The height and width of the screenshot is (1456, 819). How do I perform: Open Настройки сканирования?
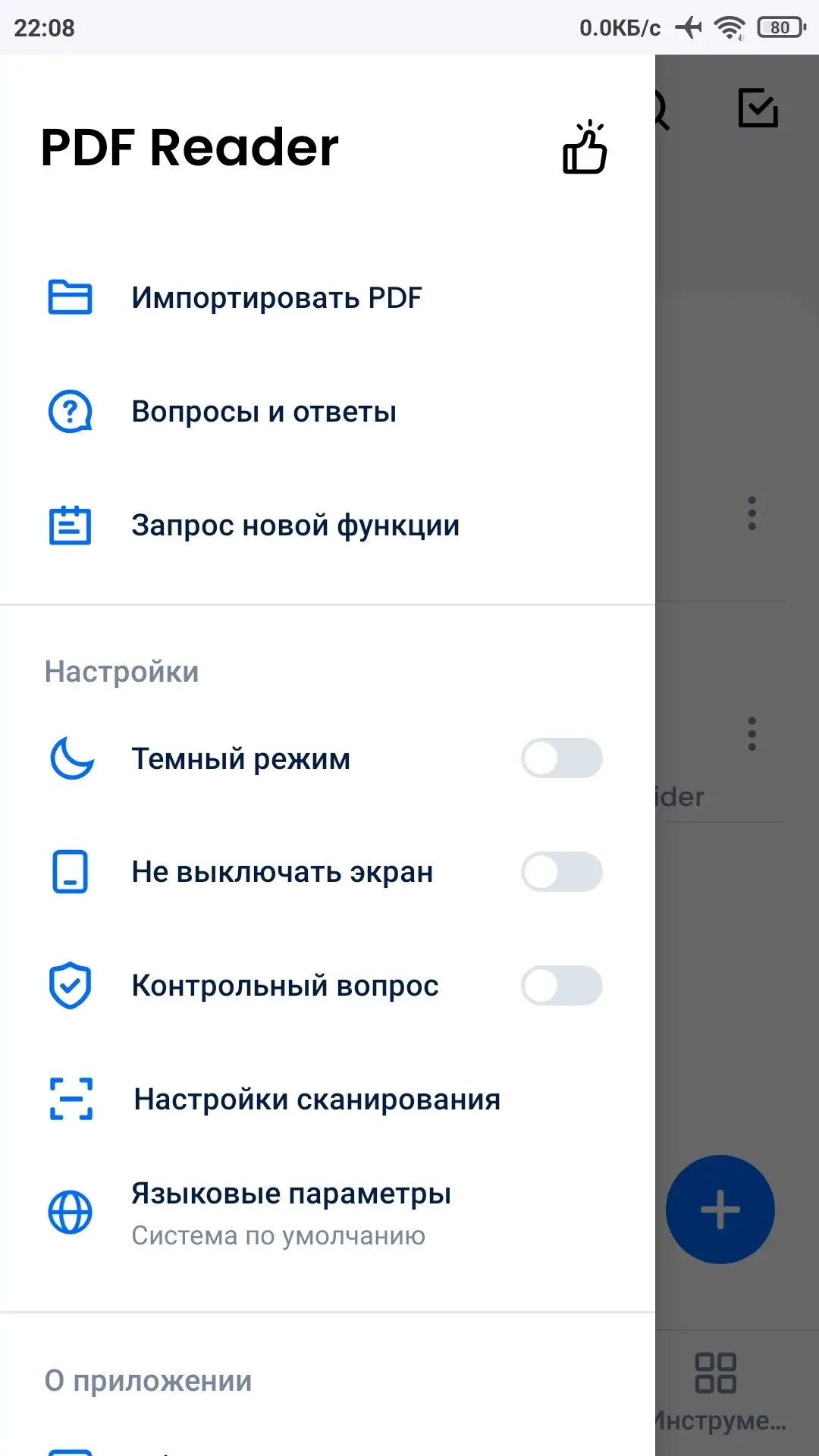(x=316, y=1100)
